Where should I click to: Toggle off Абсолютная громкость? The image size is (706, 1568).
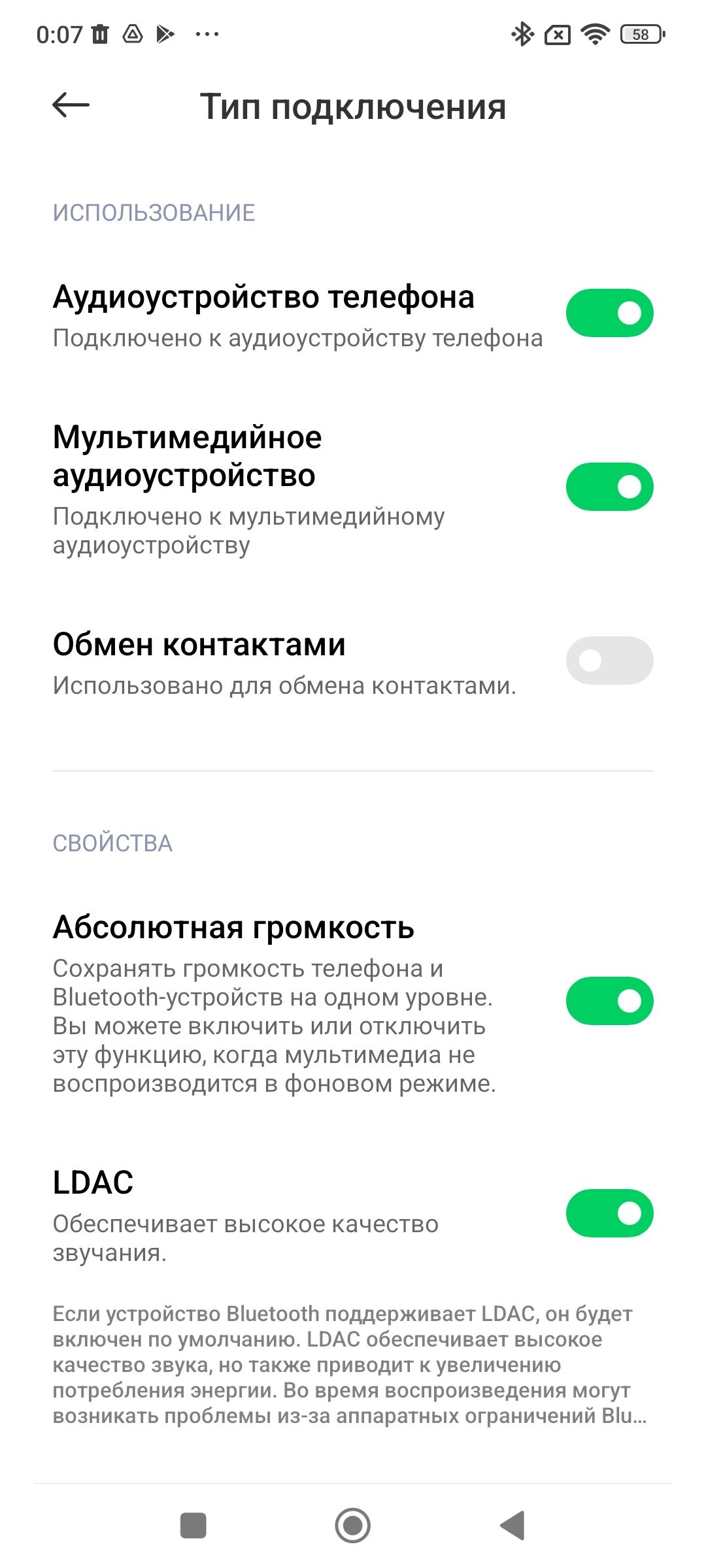[609, 1001]
